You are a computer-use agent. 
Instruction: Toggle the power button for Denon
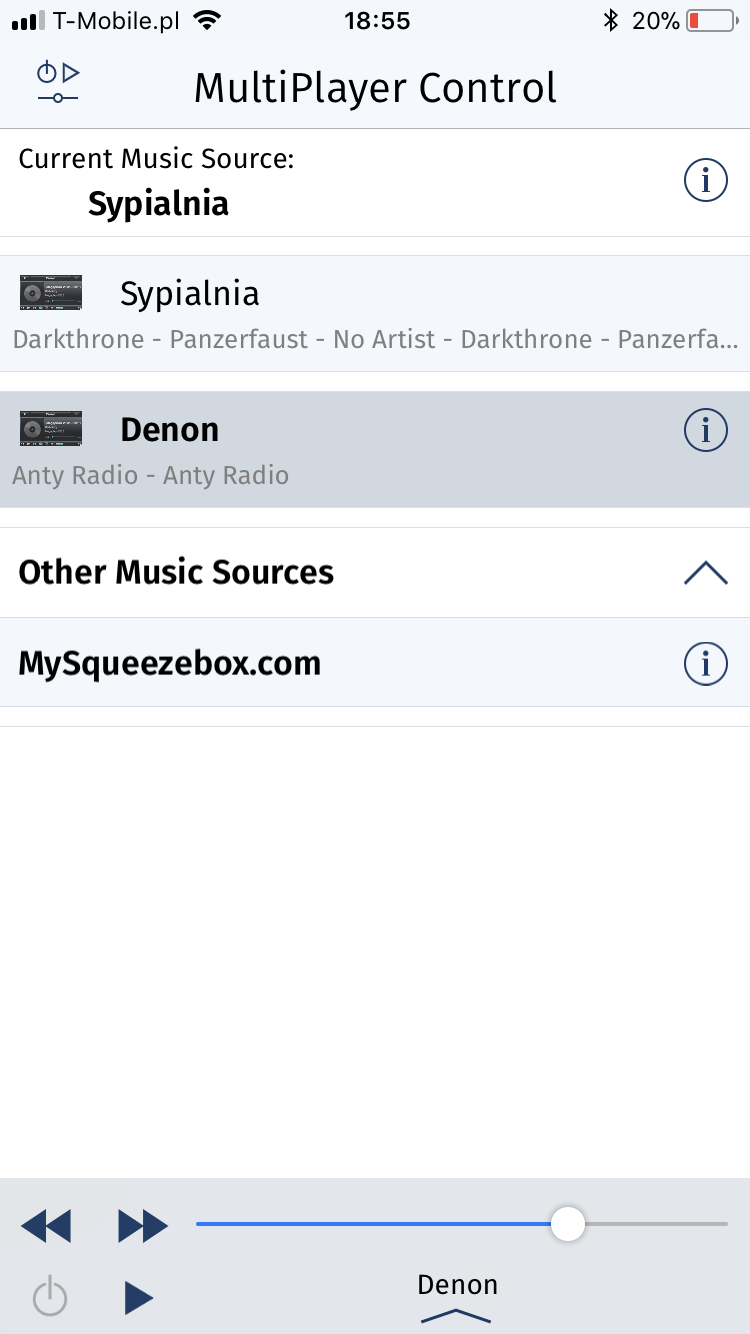tap(50, 1298)
